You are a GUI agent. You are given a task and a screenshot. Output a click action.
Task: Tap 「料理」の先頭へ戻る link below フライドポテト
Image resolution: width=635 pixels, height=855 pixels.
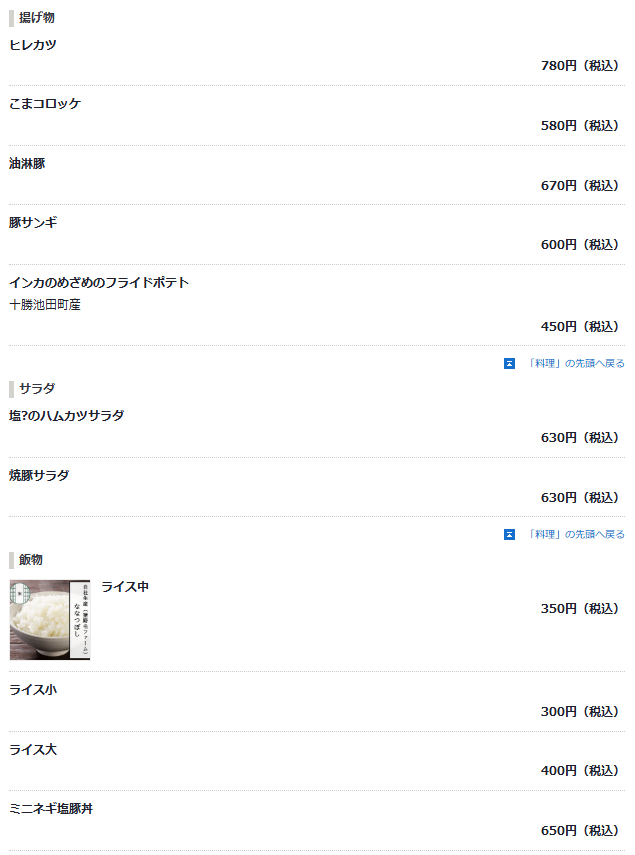point(575,363)
